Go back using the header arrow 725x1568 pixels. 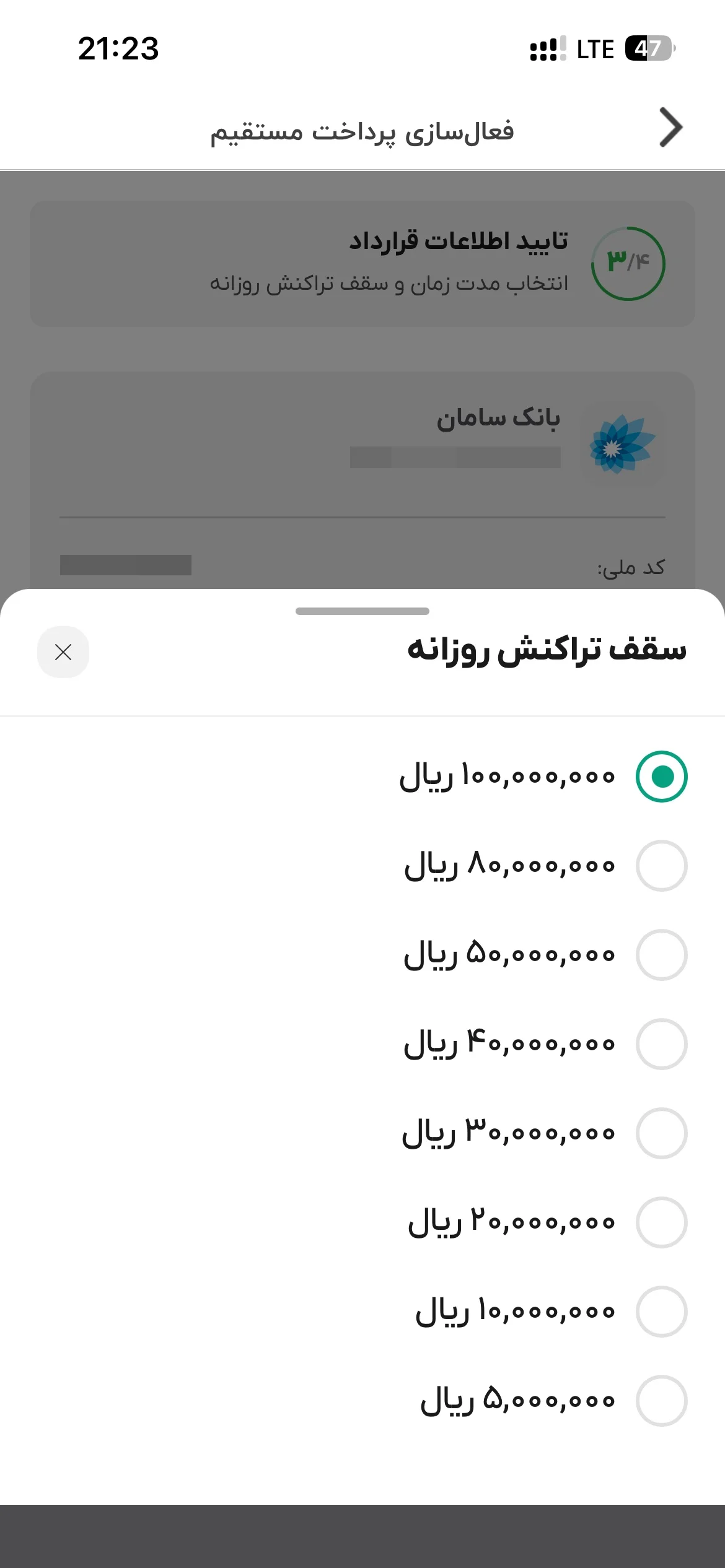(671, 128)
